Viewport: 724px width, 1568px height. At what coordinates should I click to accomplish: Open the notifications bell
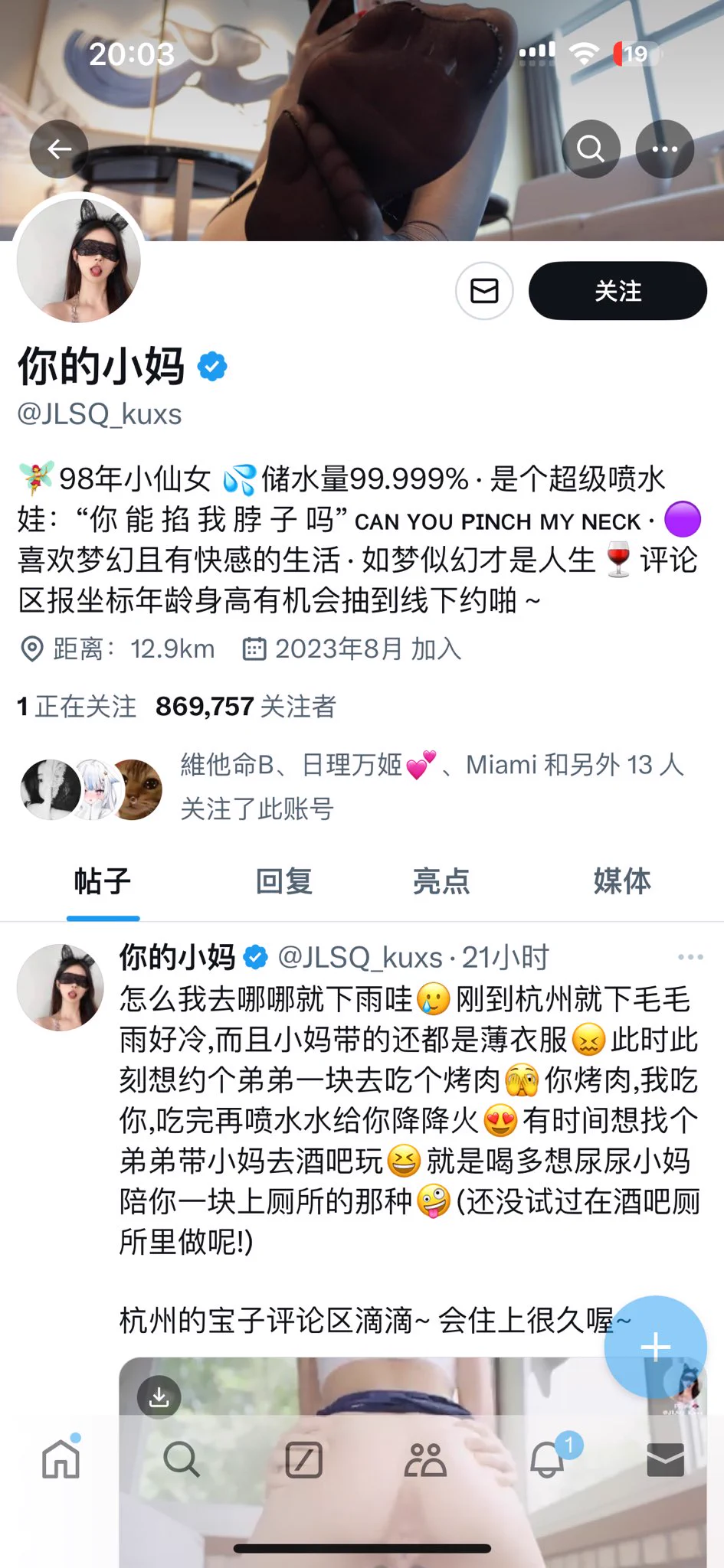coord(547,1459)
